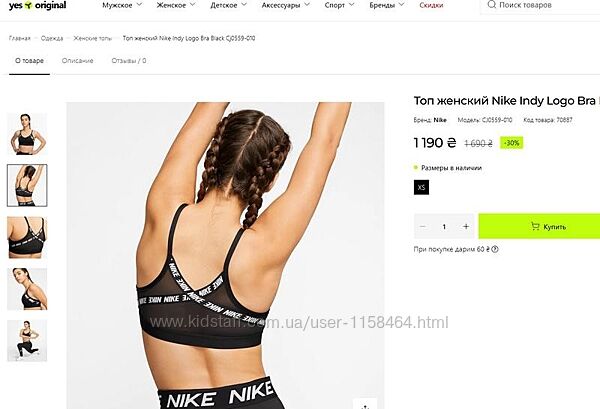Expand the Детское category menu
Viewport: 600px width, 409px height.
click(x=228, y=5)
